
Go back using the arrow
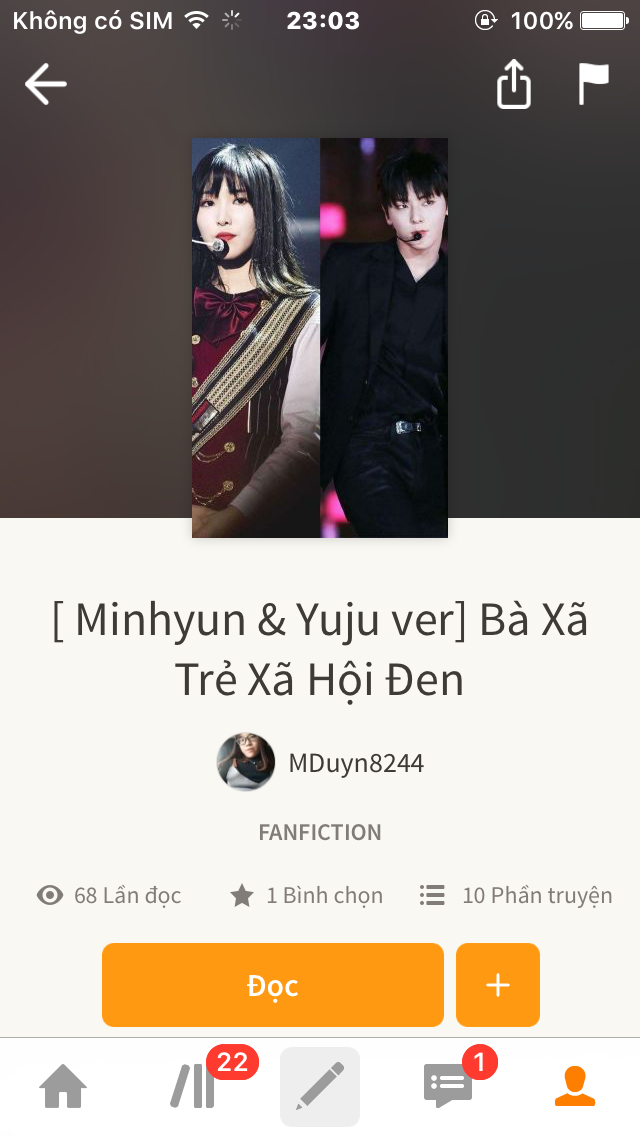pos(46,84)
